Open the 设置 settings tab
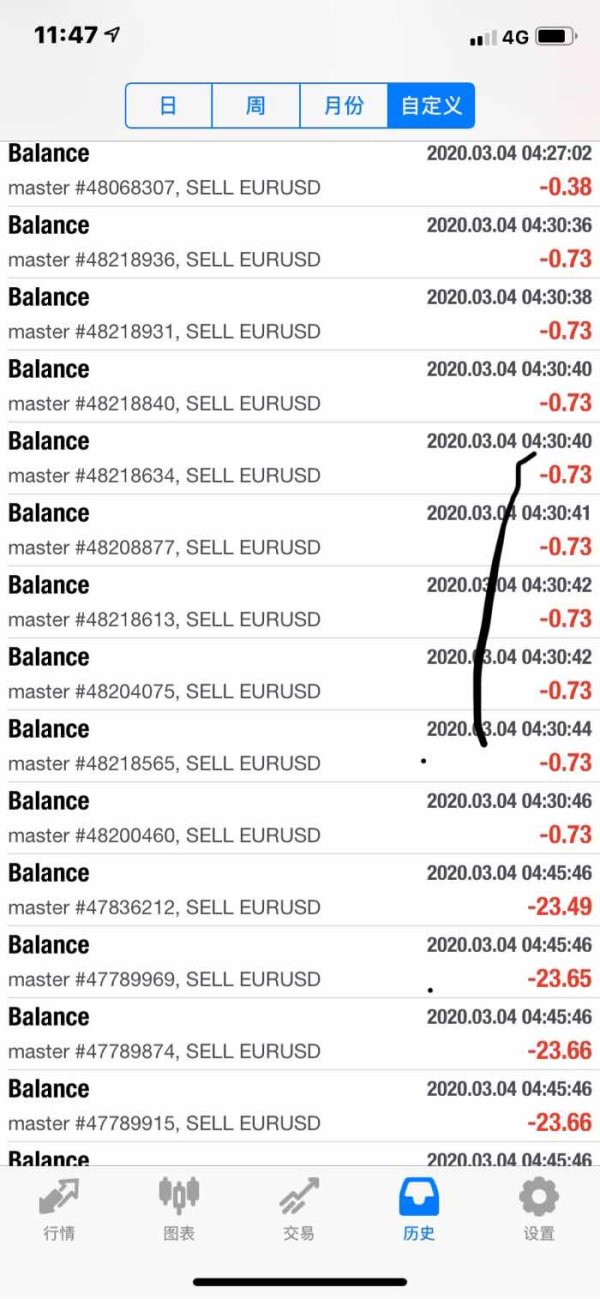The image size is (600, 1299). (x=539, y=1208)
